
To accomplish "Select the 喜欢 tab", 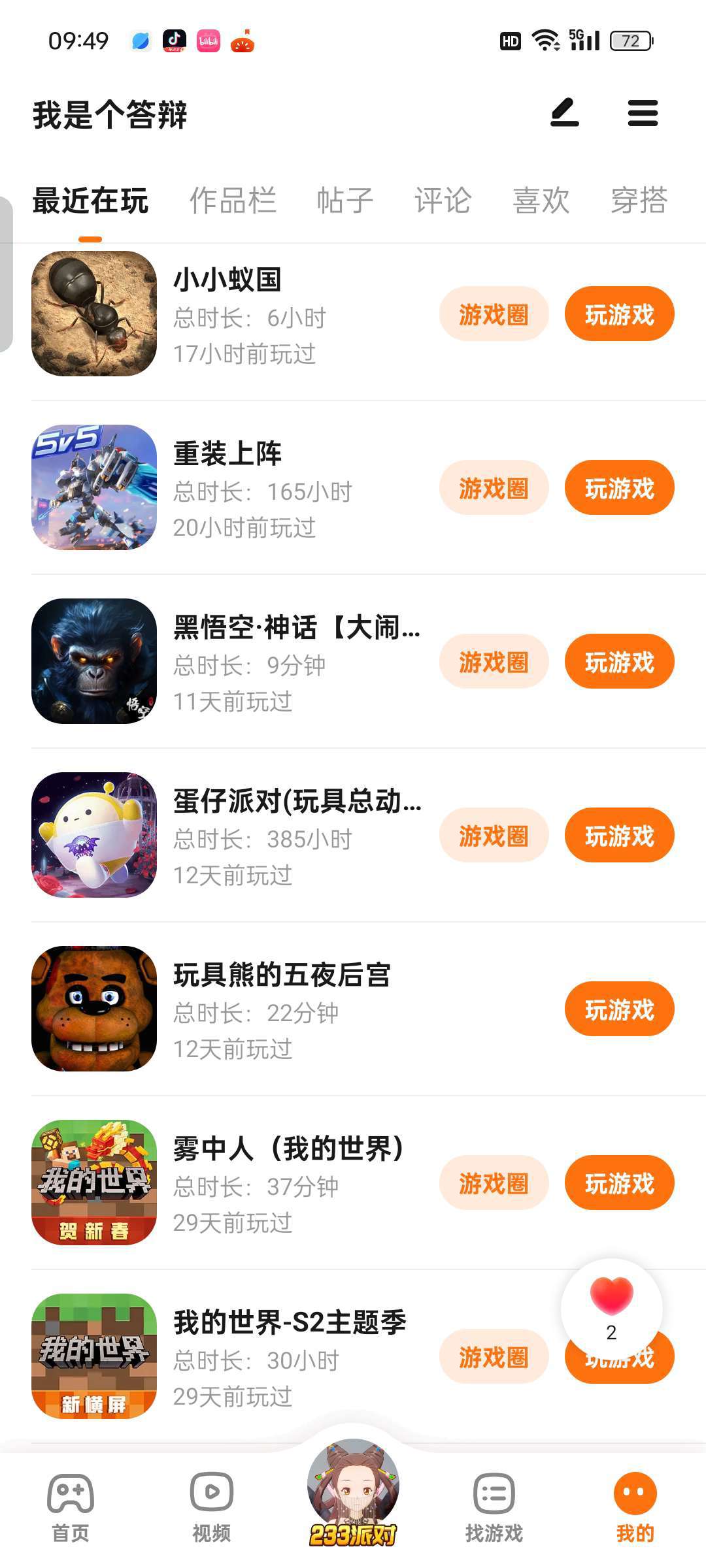I will (x=541, y=200).
